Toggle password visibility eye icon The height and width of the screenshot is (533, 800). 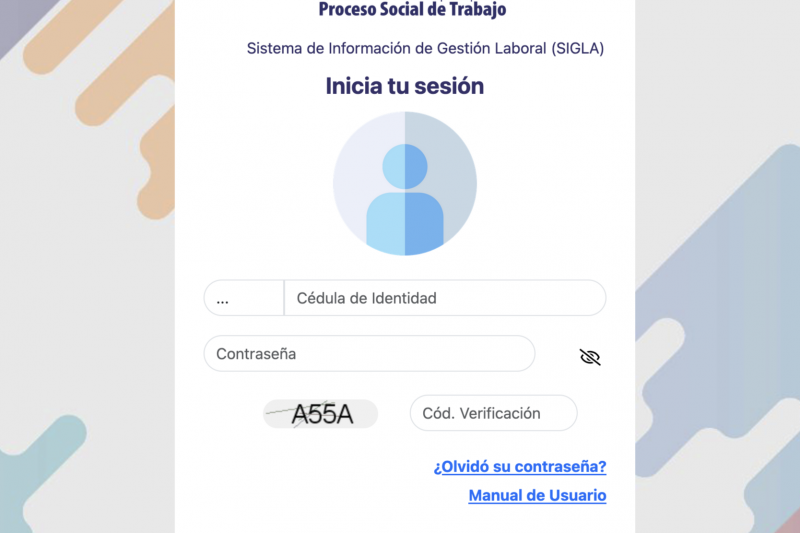(x=590, y=357)
